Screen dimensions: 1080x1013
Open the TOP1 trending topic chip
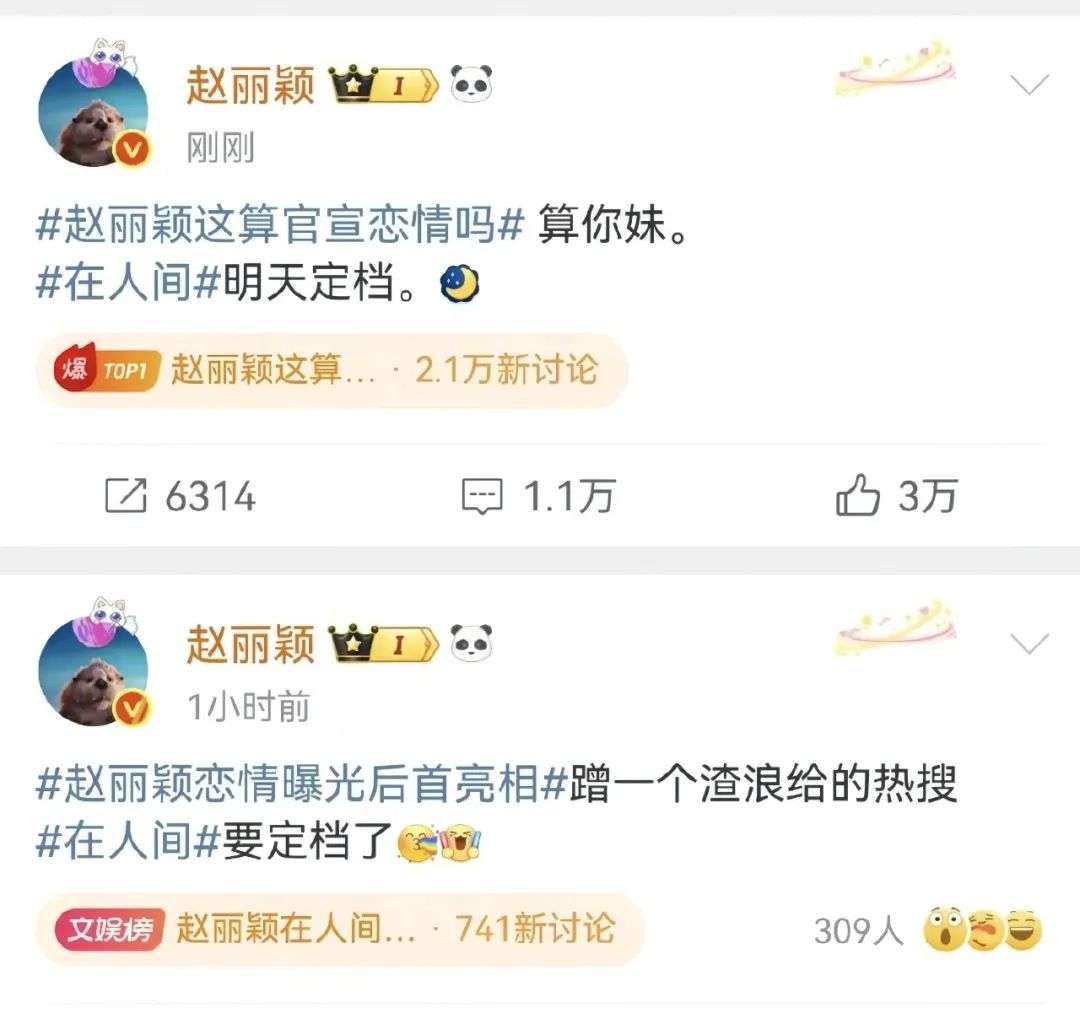330,371
